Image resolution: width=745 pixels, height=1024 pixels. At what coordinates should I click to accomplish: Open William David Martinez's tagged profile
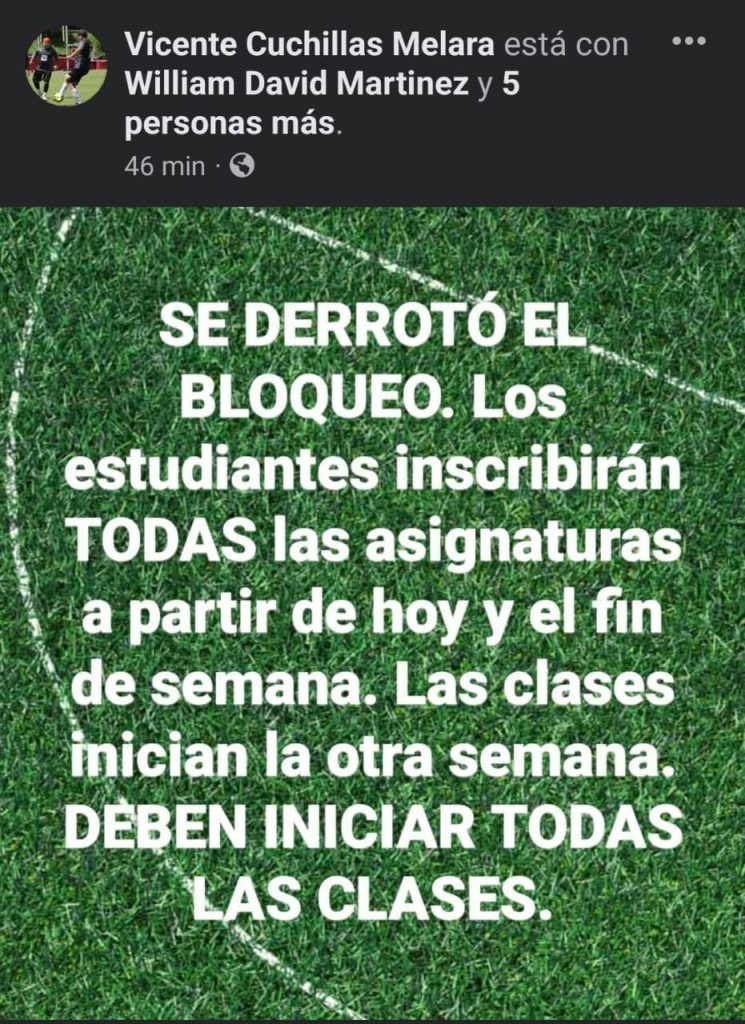click(x=297, y=86)
